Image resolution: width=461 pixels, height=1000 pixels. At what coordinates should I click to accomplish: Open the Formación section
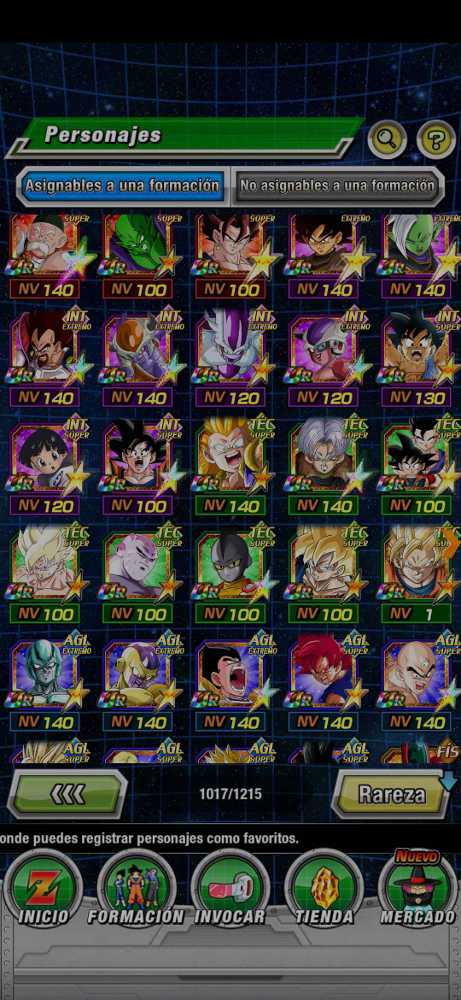136,890
